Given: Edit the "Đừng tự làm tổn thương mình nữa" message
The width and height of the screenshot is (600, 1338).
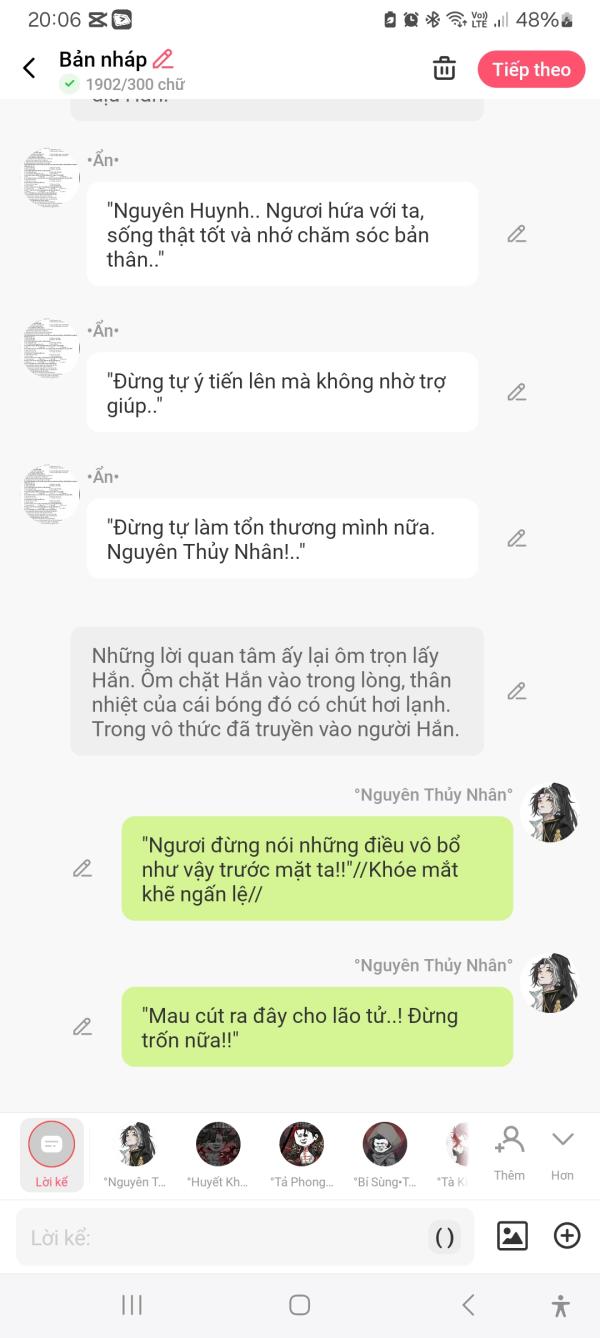Looking at the screenshot, I should tap(516, 538).
